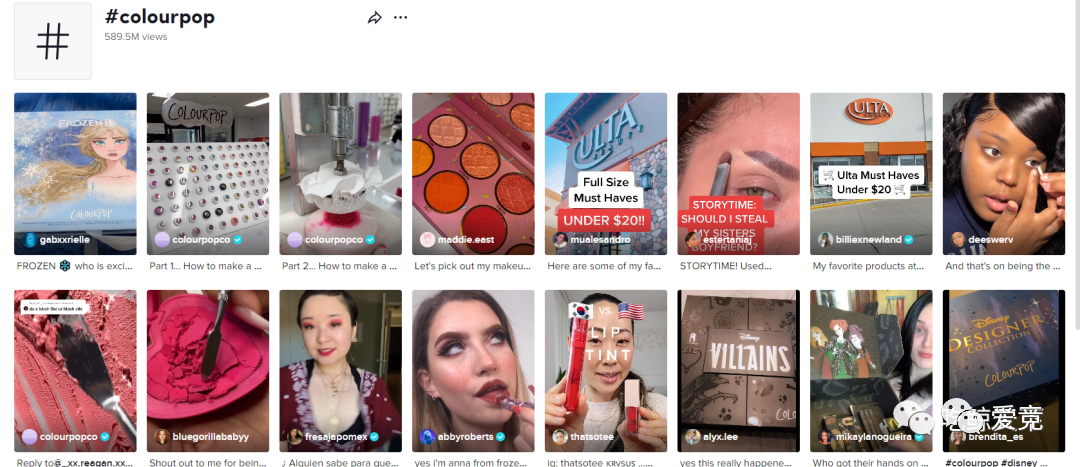This screenshot has width=1080, height=467.
Task: Play thatsotee's Lip Tint comparison video
Action: [x=606, y=370]
